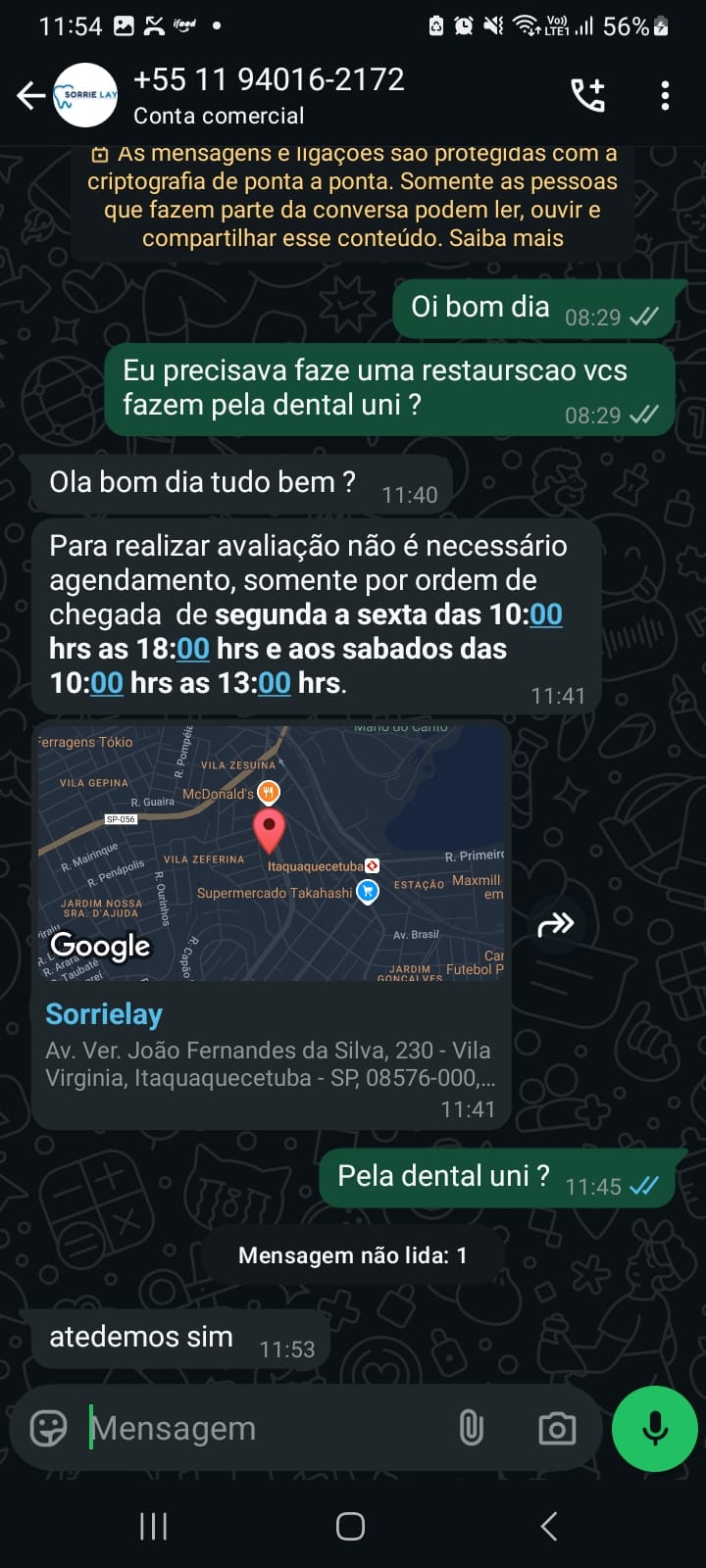Tap the 10:00 weekday opening time link
The image size is (706, 1568).
546,614
